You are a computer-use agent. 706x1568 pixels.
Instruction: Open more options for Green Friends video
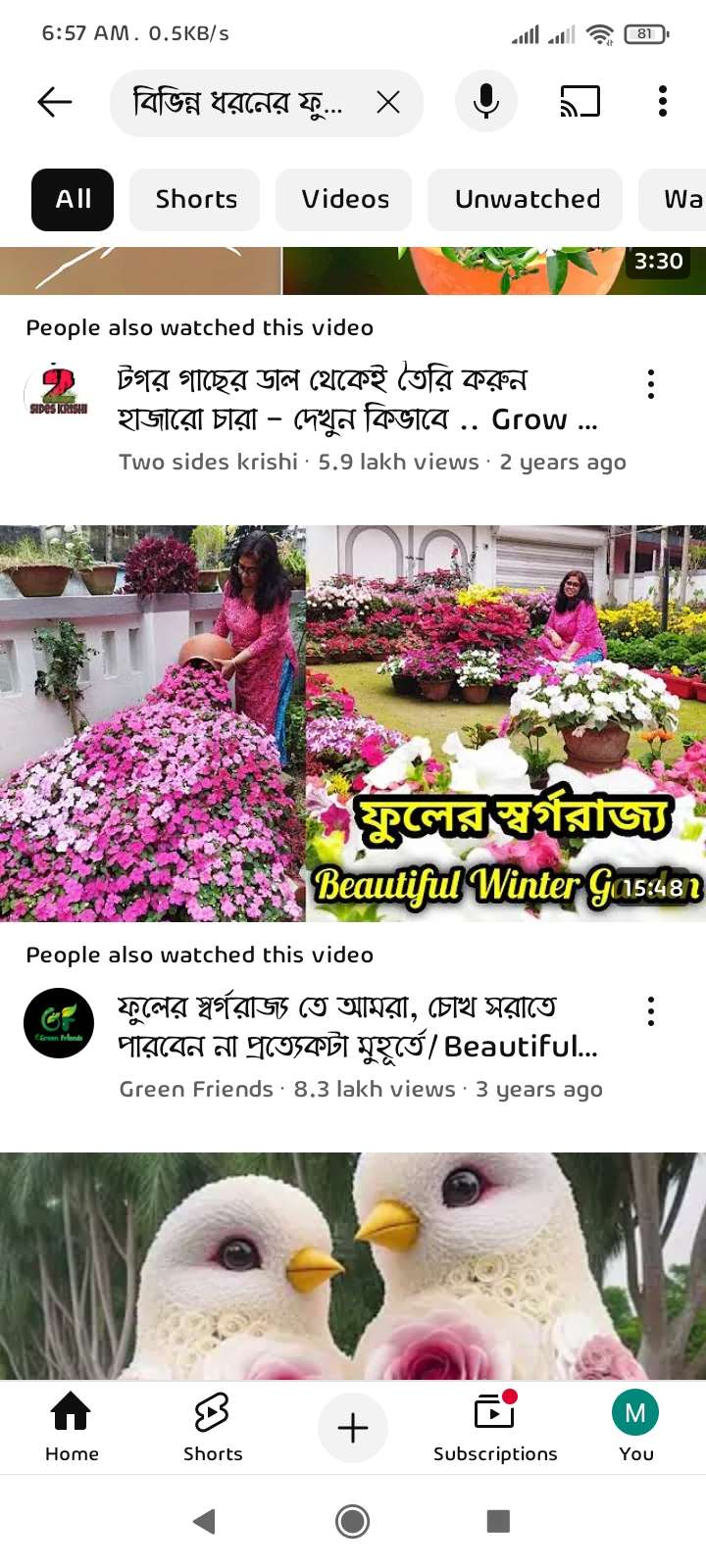[651, 1011]
